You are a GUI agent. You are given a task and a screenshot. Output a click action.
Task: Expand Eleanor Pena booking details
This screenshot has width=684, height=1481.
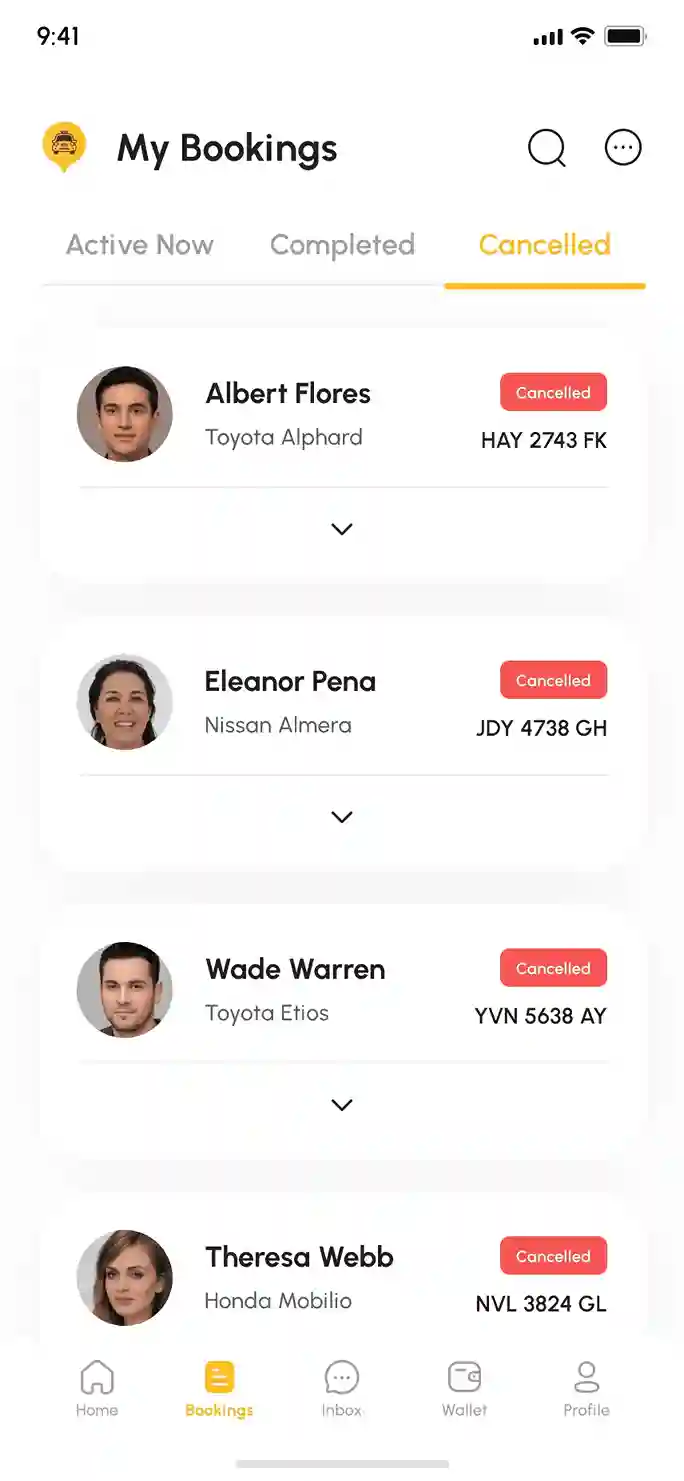click(x=342, y=817)
